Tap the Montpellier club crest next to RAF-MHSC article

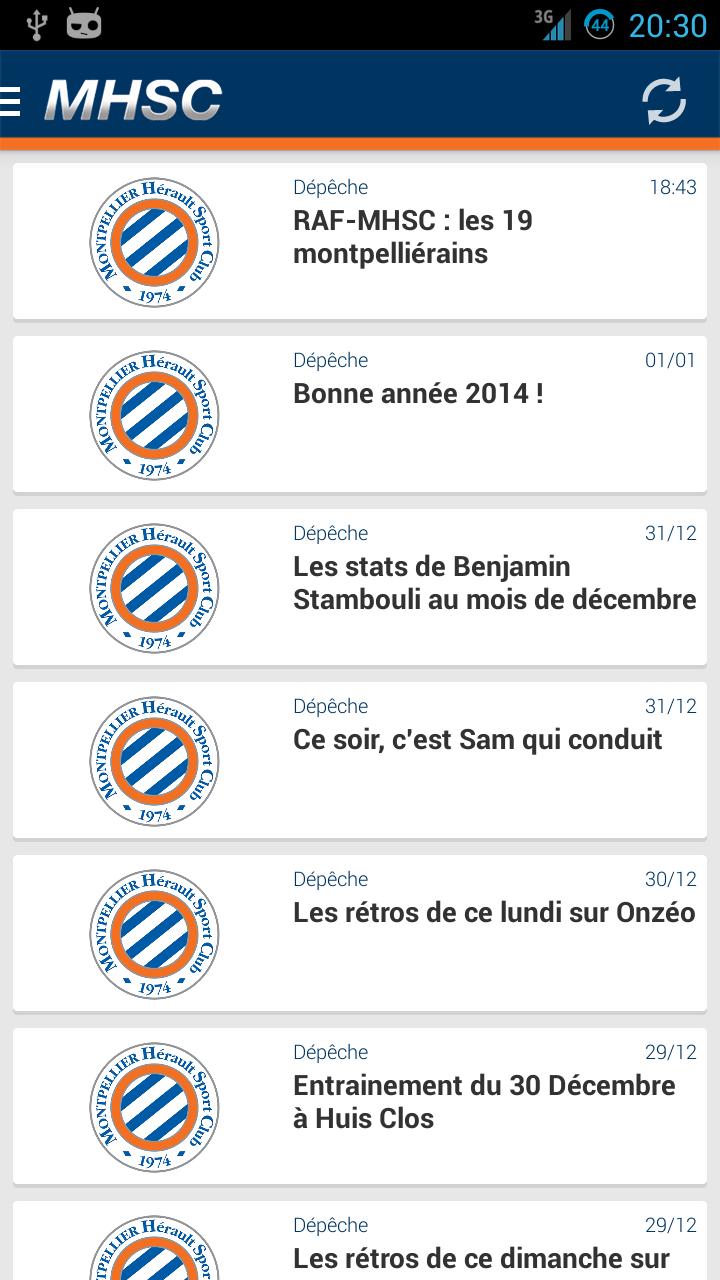point(155,240)
